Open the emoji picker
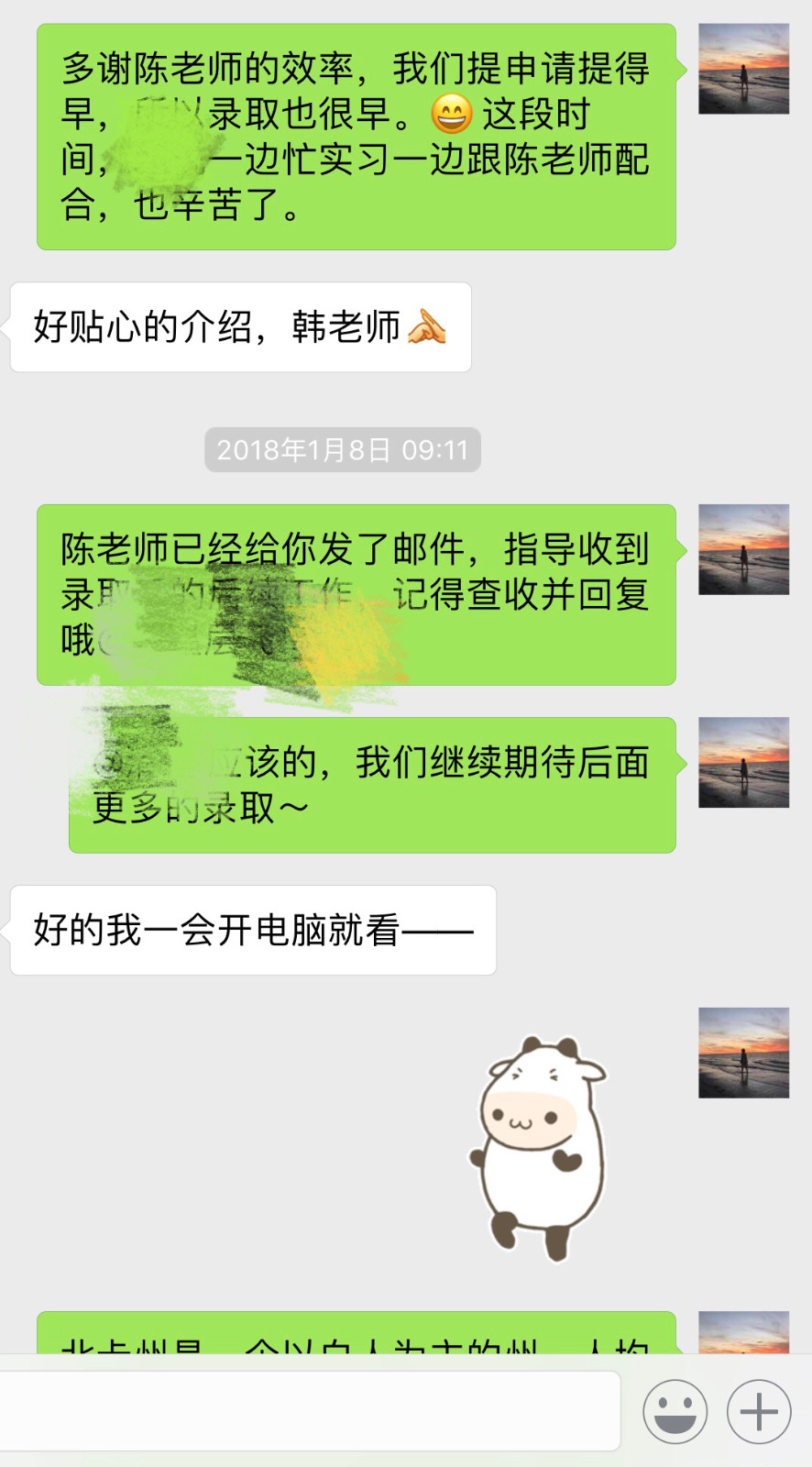 [x=675, y=1411]
